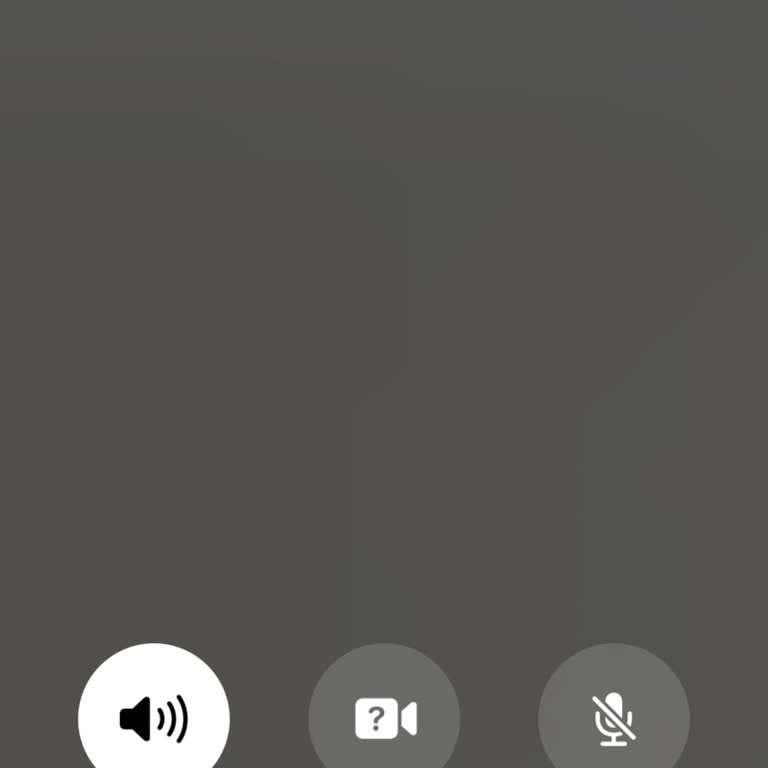This screenshot has width=768, height=768.
Task: Turn off the speaker audio
Action: 154,717
